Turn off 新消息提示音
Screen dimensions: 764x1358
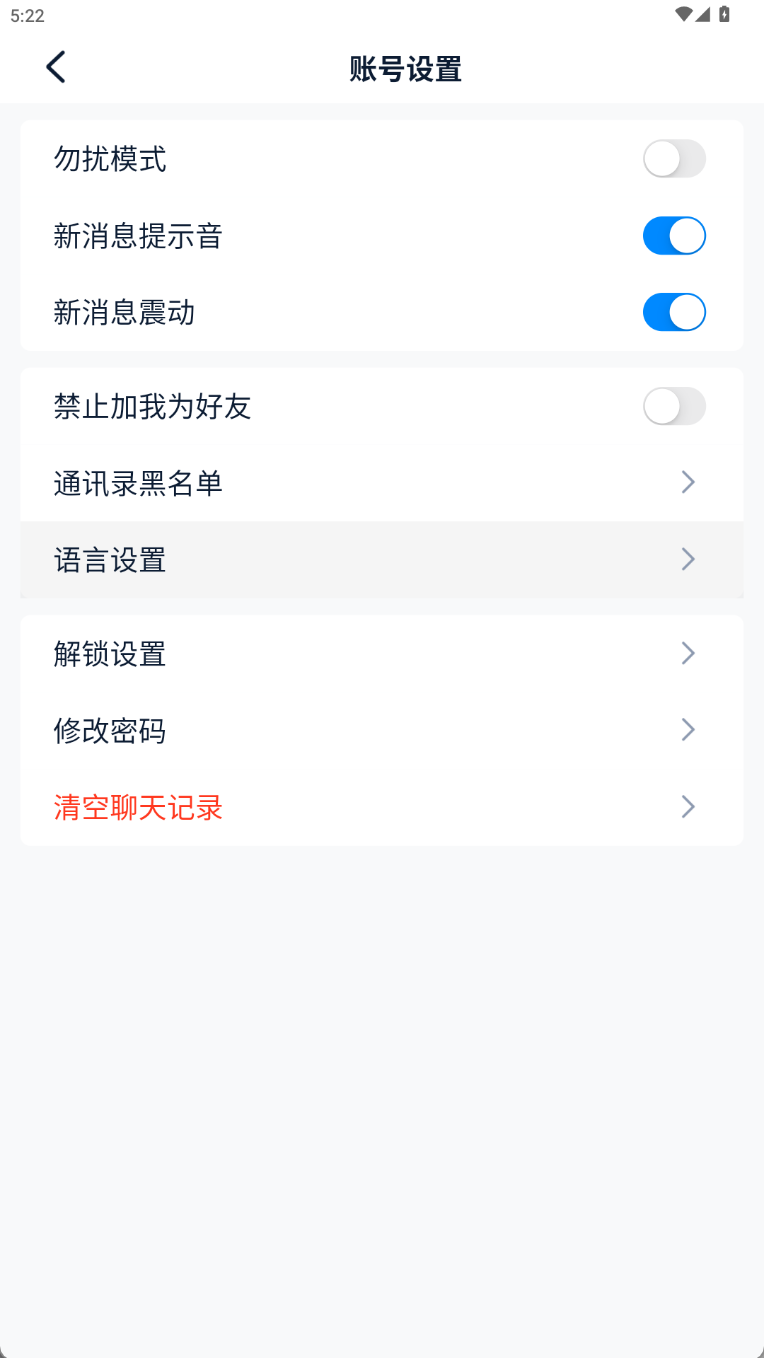(674, 236)
